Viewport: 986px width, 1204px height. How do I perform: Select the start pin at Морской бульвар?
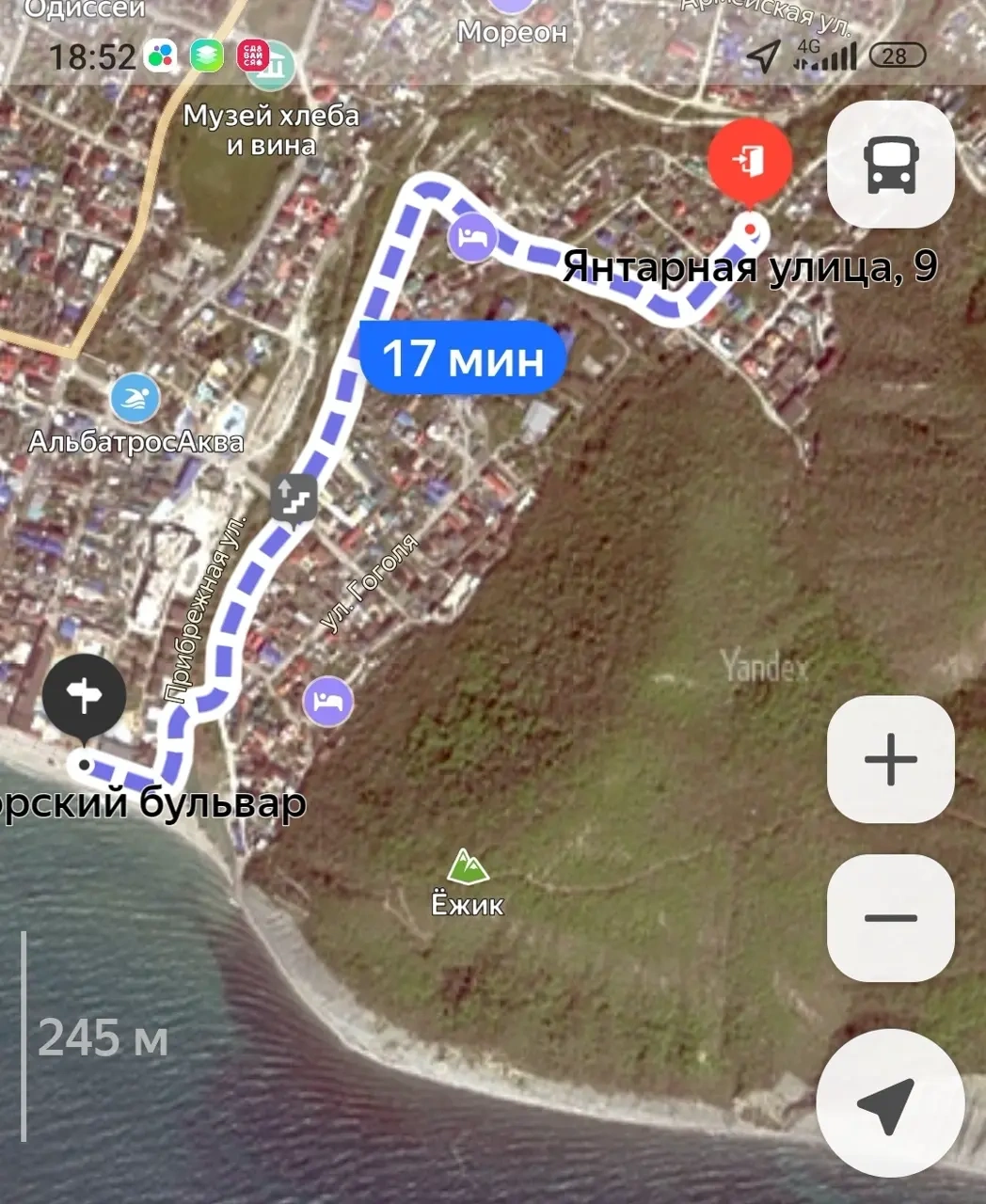coord(85,697)
